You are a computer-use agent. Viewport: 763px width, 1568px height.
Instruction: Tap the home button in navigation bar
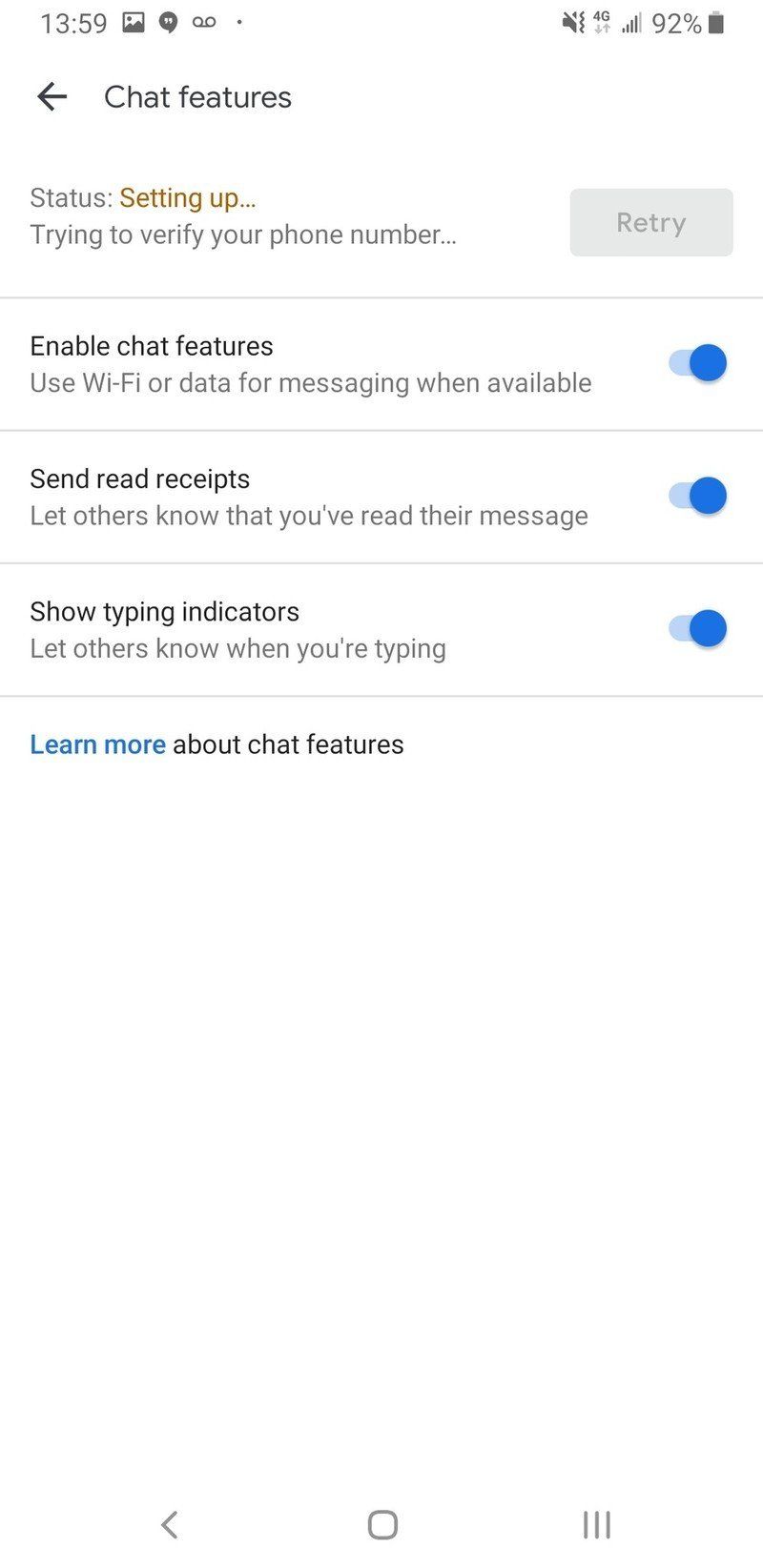[381, 1524]
